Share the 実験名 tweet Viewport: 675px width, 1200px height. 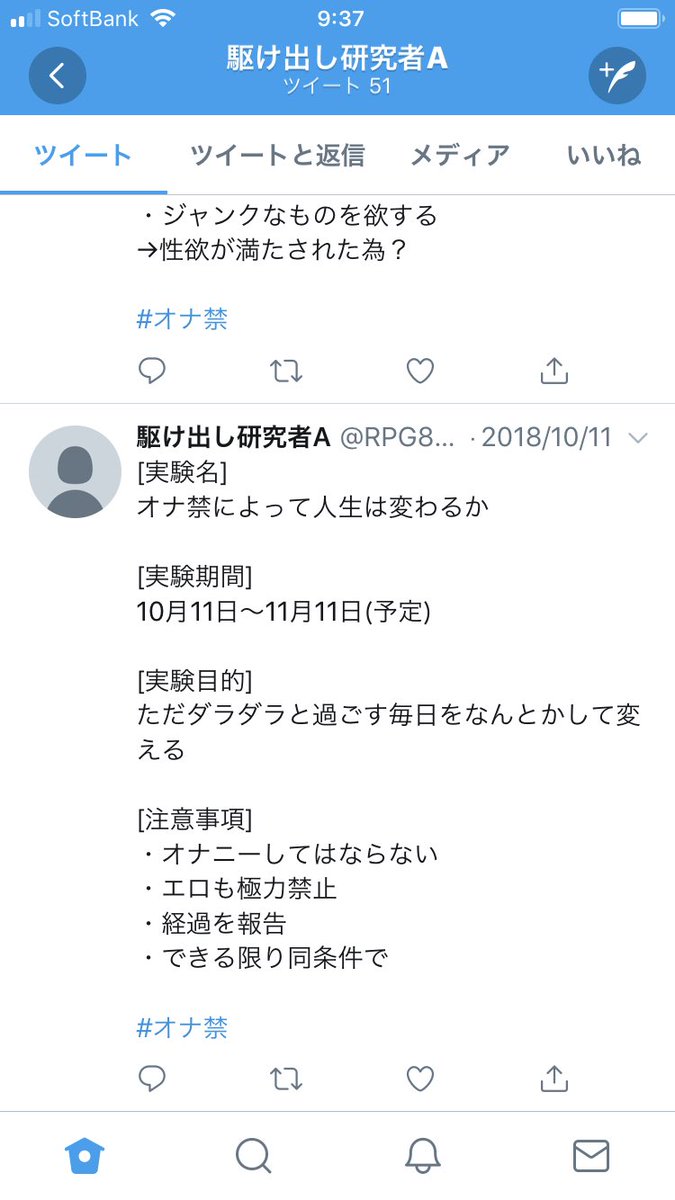point(554,1078)
